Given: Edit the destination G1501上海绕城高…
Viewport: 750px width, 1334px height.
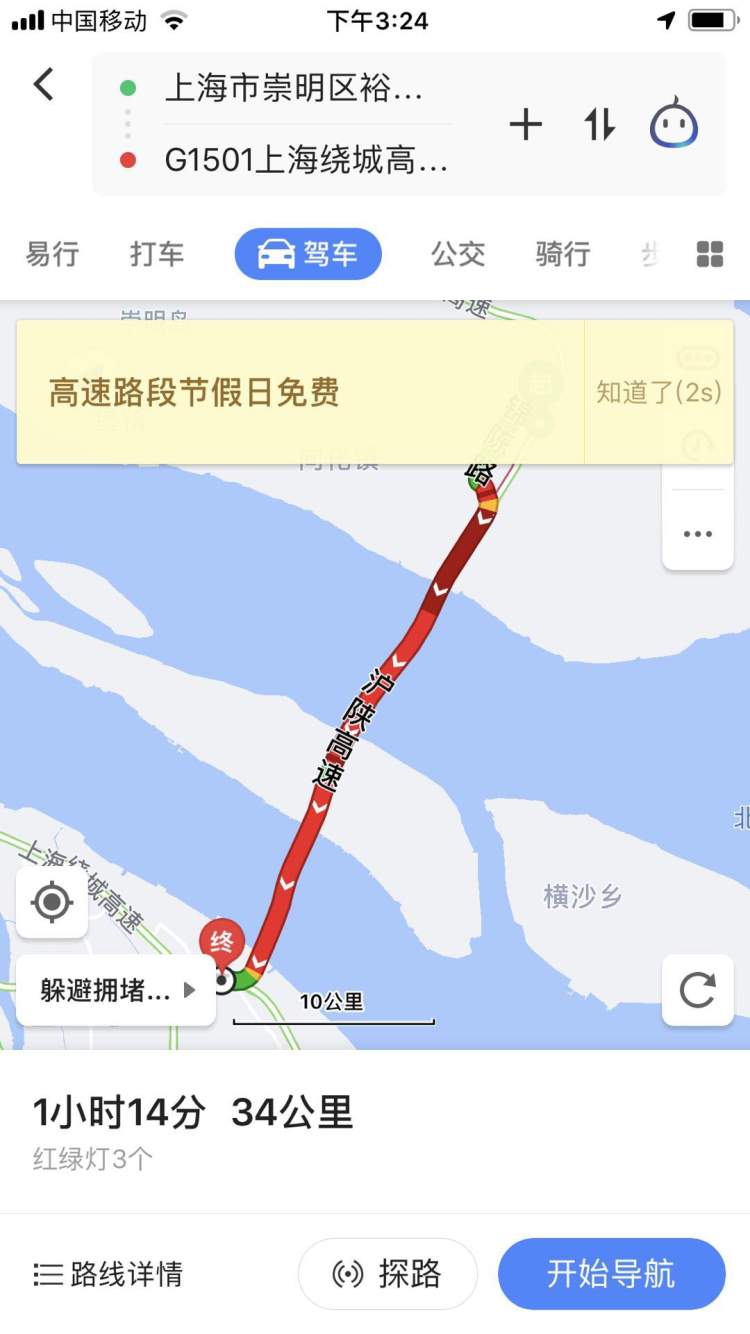Looking at the screenshot, I should pos(306,160).
